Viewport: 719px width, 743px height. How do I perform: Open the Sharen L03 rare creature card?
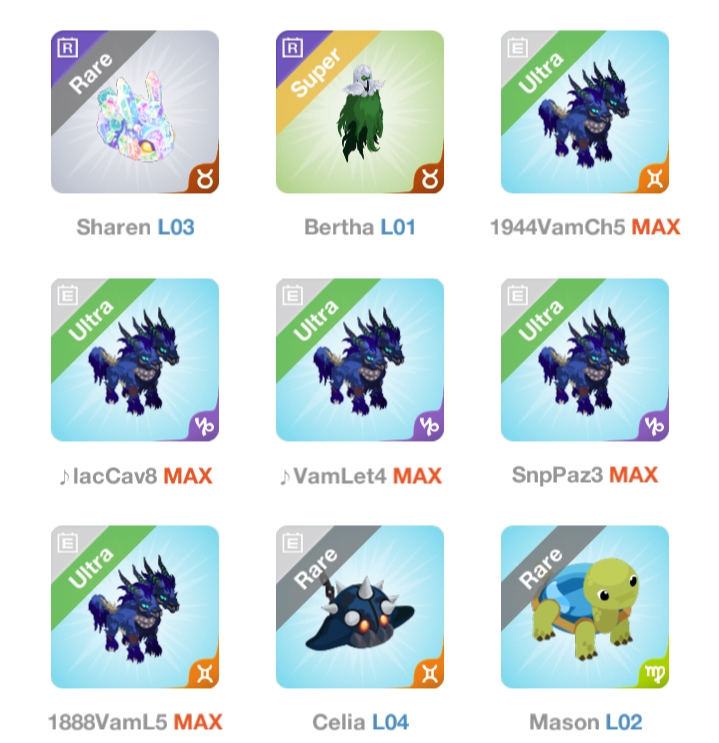(x=135, y=112)
